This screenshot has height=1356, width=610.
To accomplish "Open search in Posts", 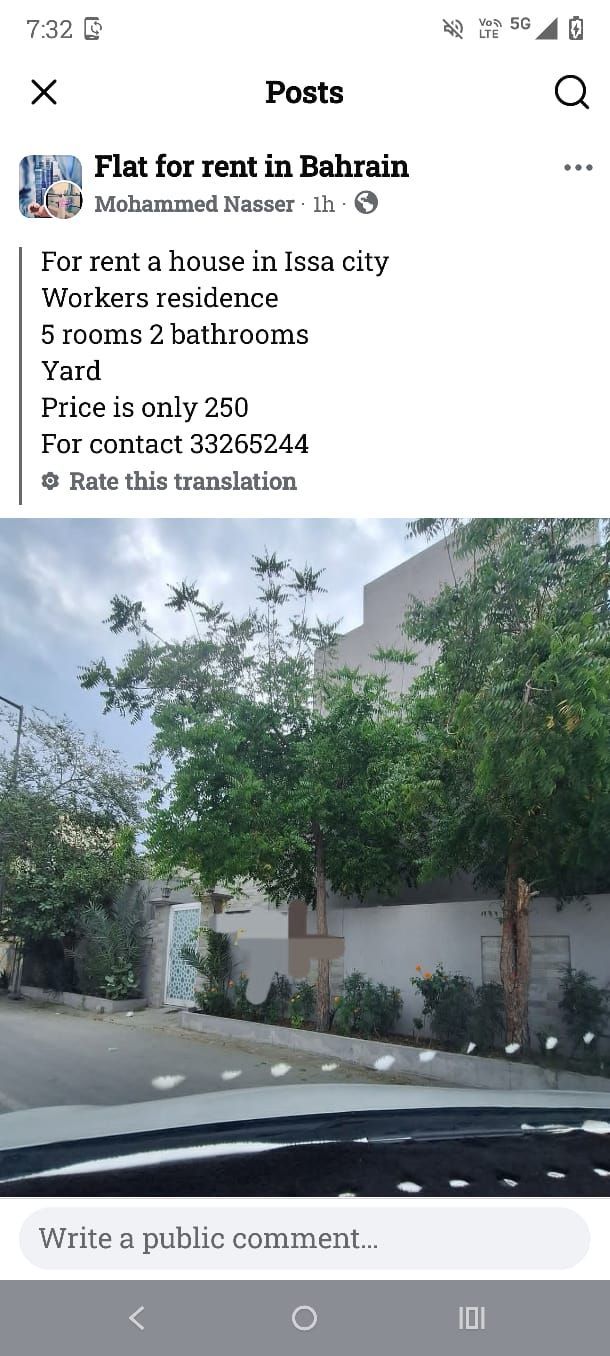I will click(571, 92).
